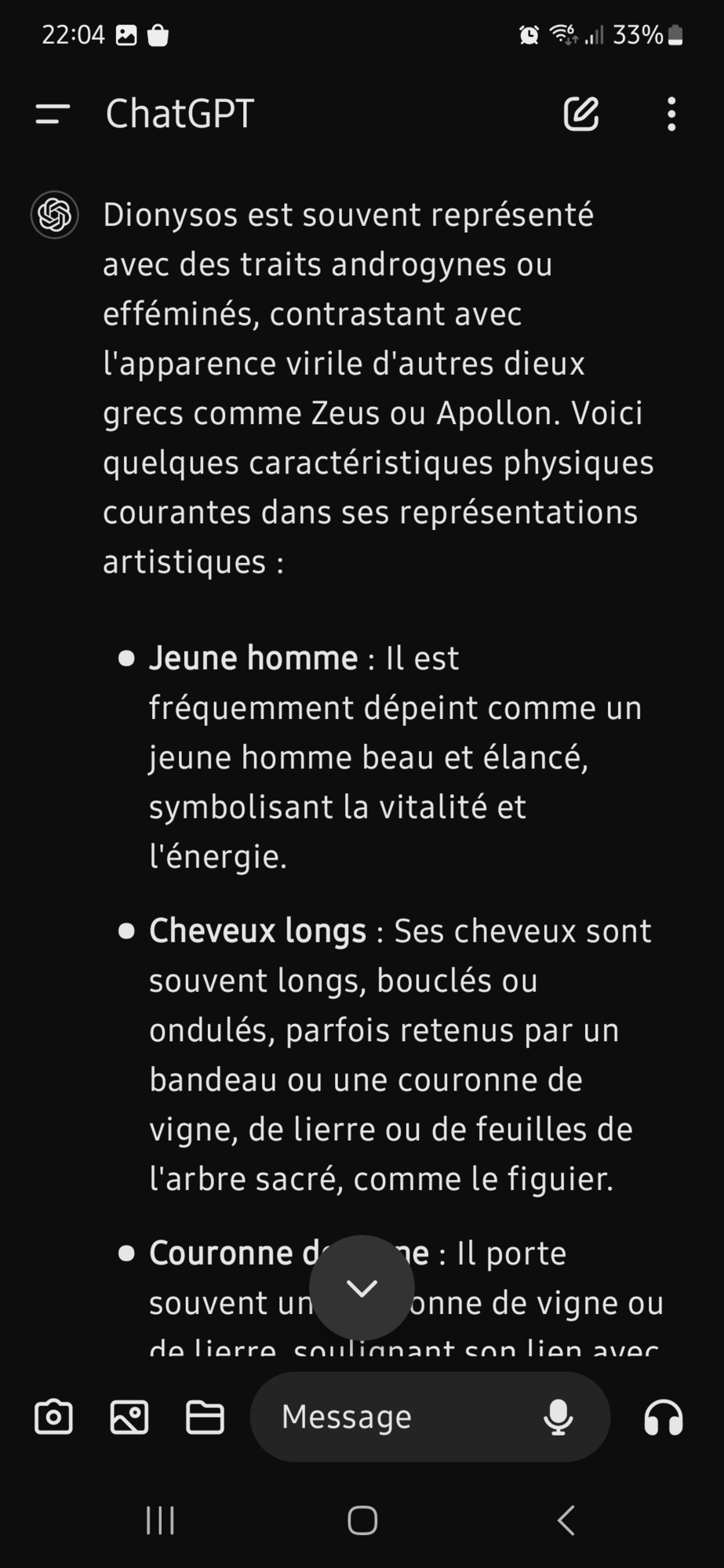Dictate with the microphone icon

(558, 1417)
